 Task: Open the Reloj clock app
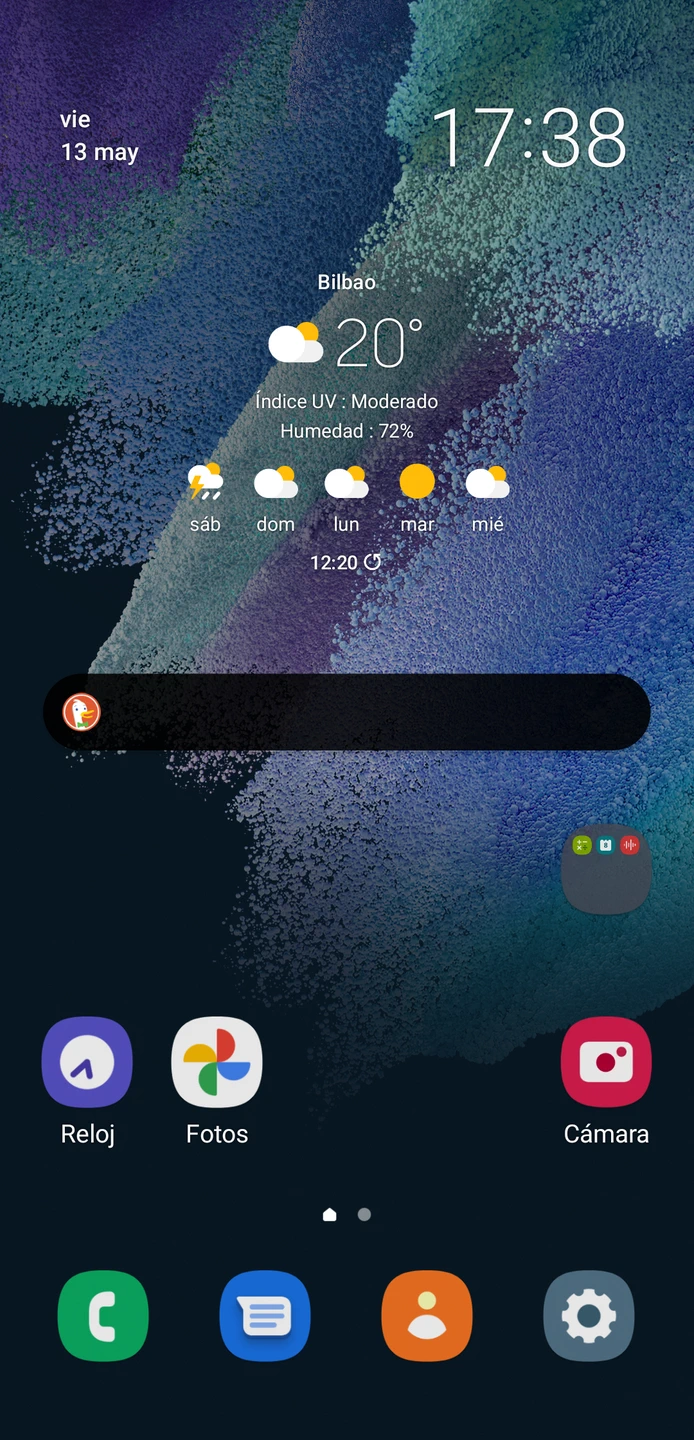pos(87,1063)
